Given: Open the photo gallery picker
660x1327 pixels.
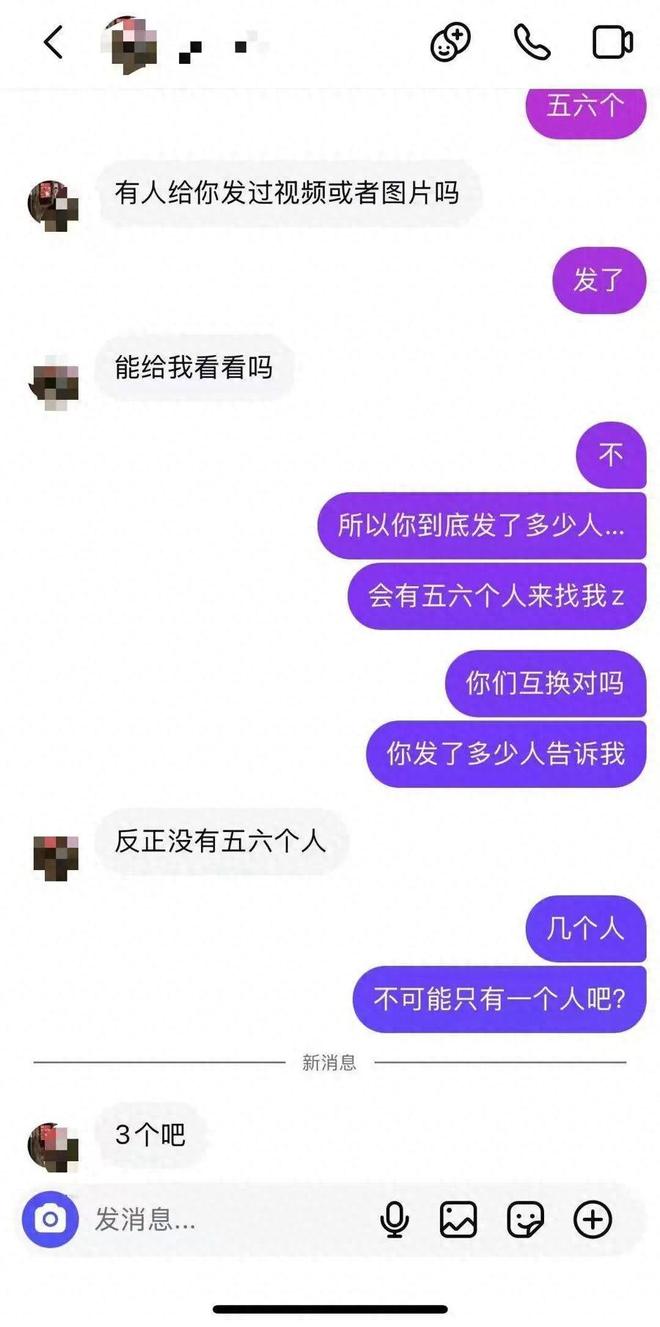Looking at the screenshot, I should coord(459,1219).
